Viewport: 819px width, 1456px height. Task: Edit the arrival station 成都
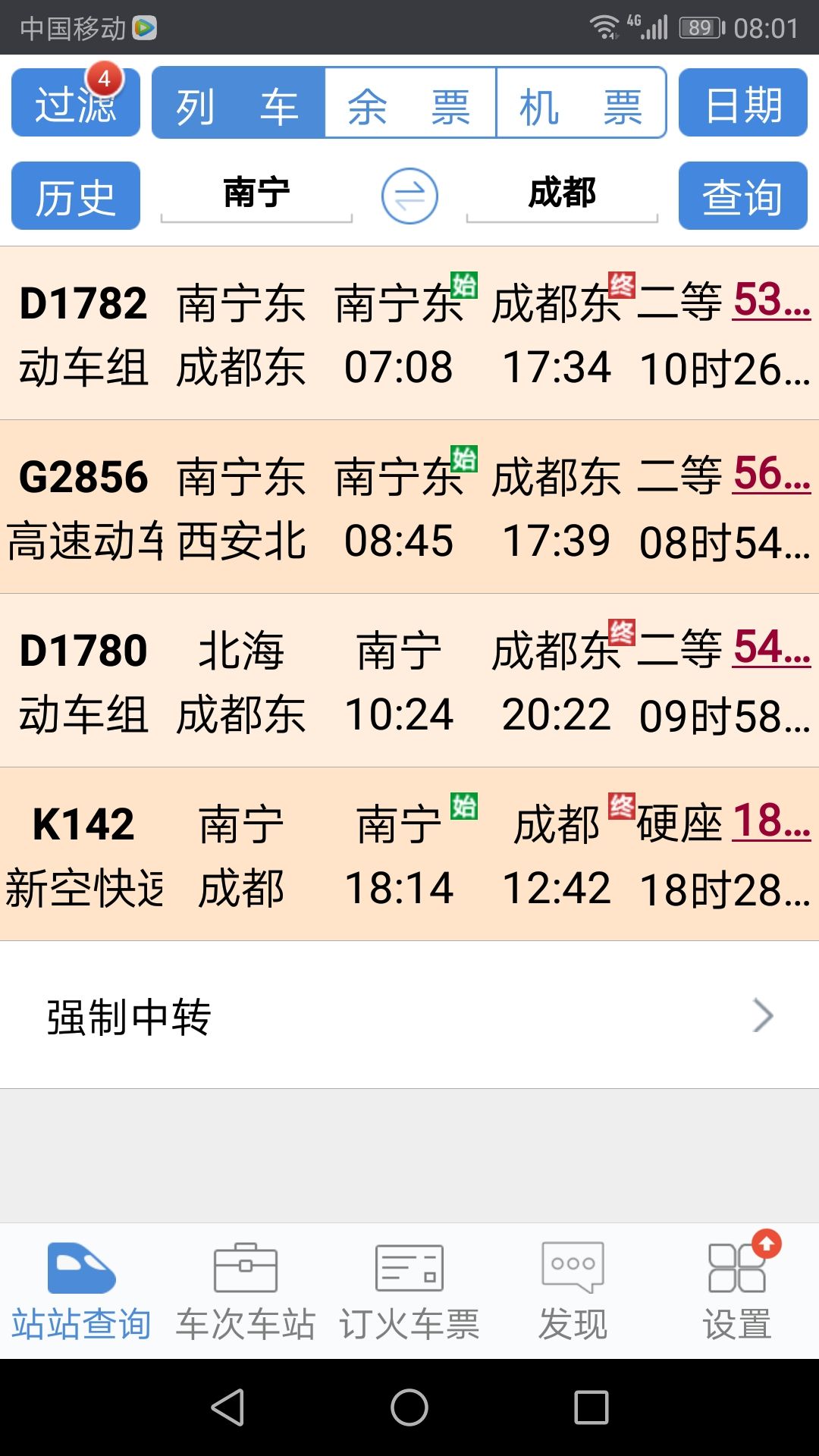tap(562, 195)
